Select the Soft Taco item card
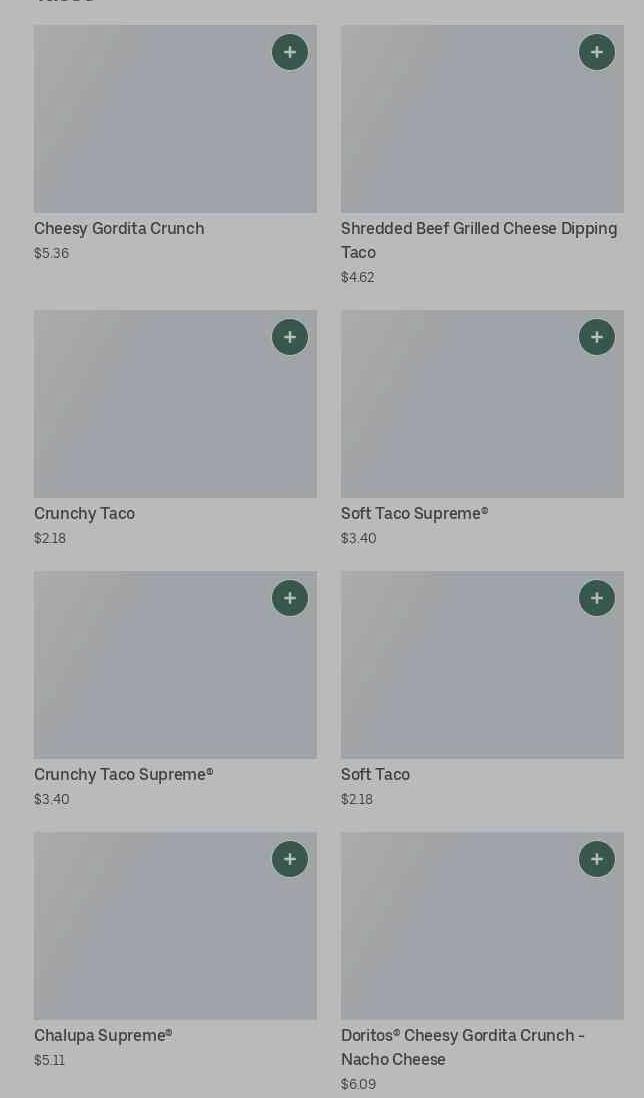The image size is (644, 1098). (x=482, y=689)
